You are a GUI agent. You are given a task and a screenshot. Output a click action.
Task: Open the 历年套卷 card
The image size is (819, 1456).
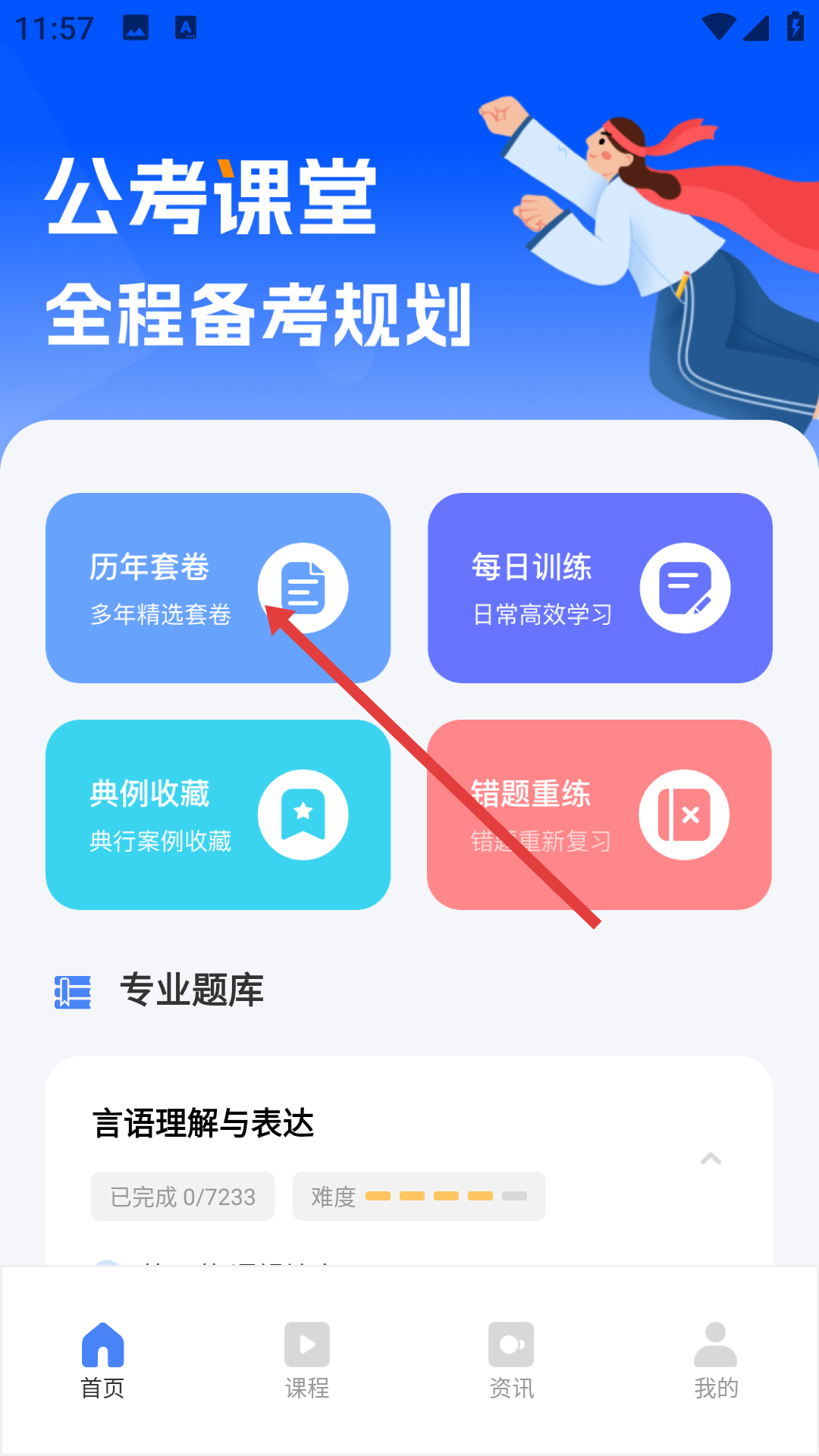218,588
